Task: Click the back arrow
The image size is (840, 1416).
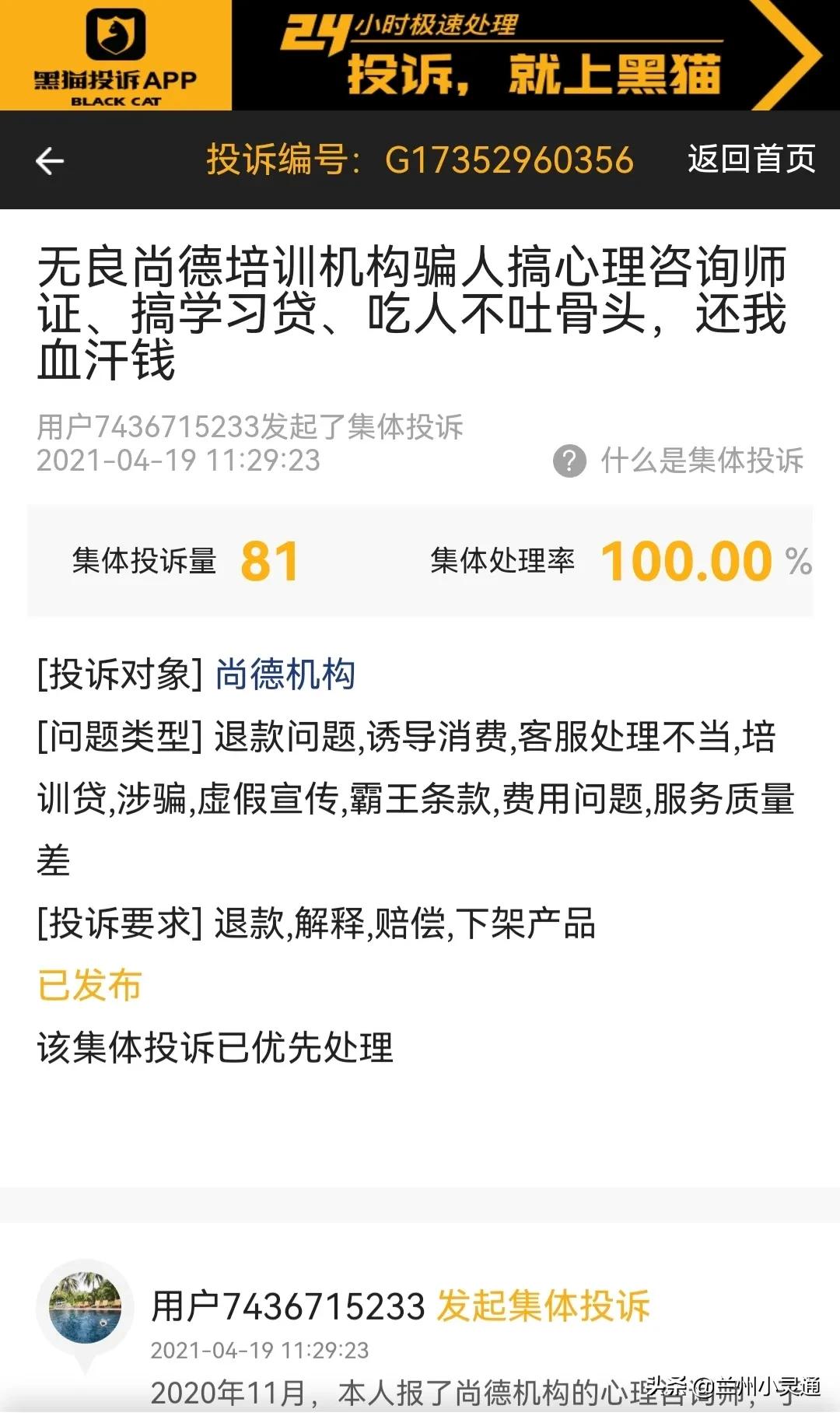Action: click(48, 161)
